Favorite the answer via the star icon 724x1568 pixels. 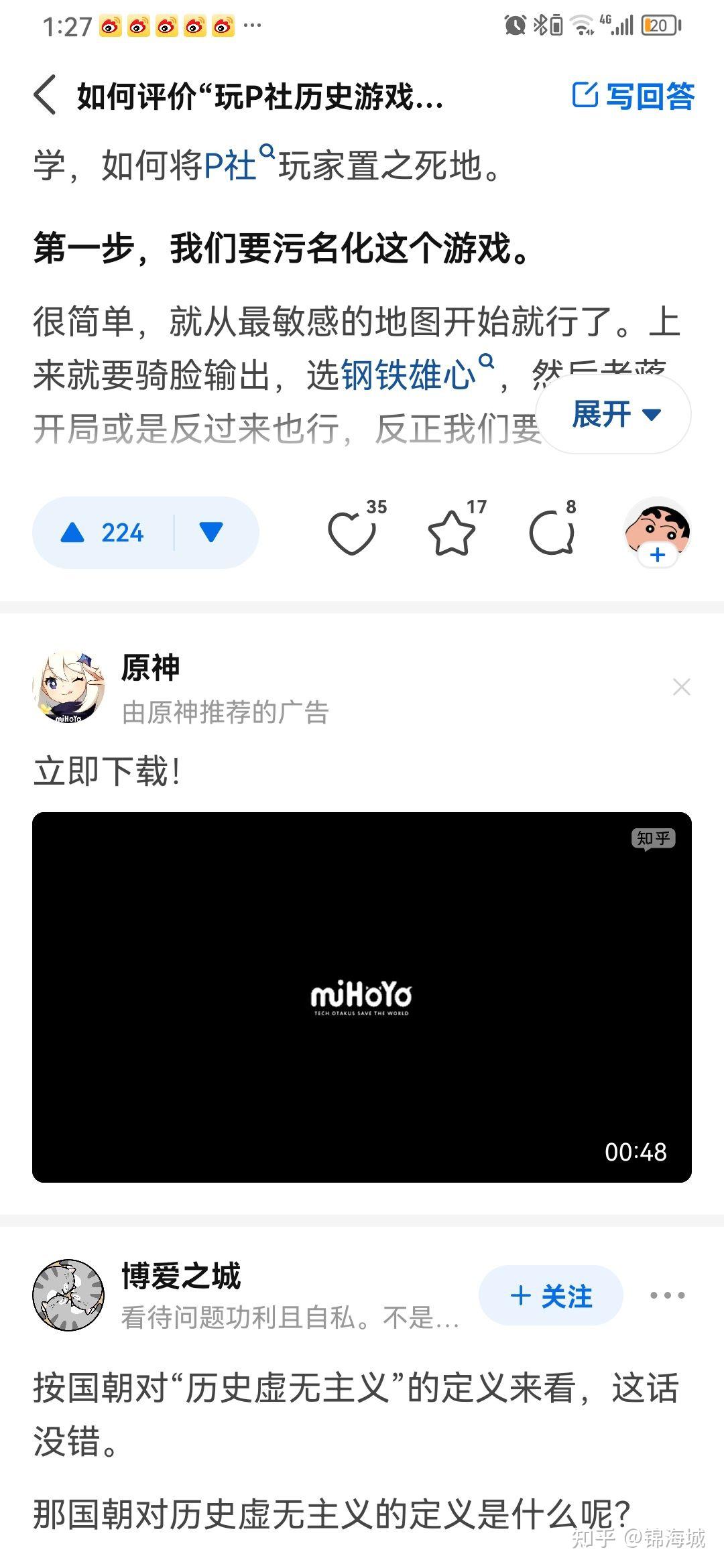pyautogui.click(x=451, y=533)
